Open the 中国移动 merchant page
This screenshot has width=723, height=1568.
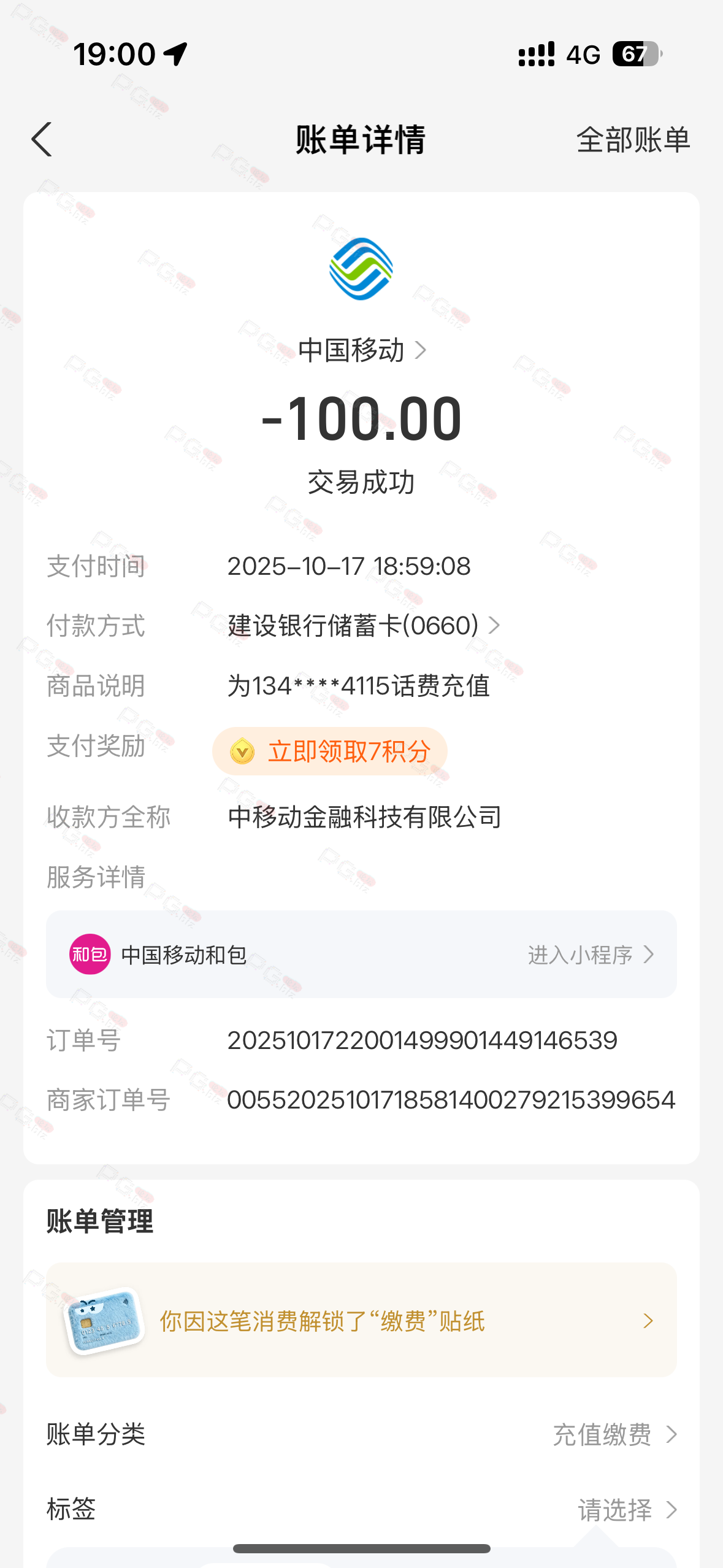pyautogui.click(x=361, y=350)
